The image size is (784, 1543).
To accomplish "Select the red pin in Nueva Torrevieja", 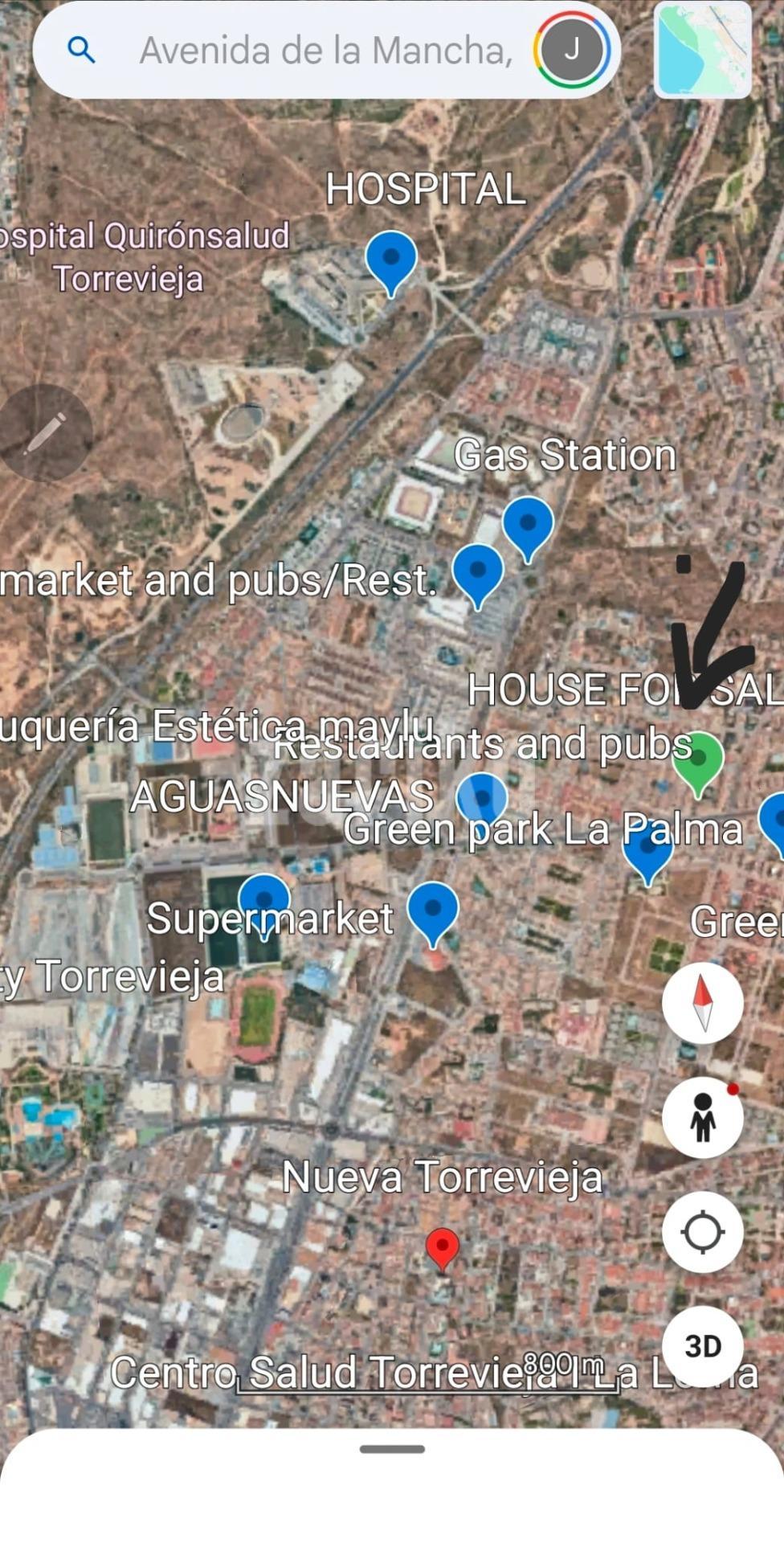I will click(x=442, y=1246).
